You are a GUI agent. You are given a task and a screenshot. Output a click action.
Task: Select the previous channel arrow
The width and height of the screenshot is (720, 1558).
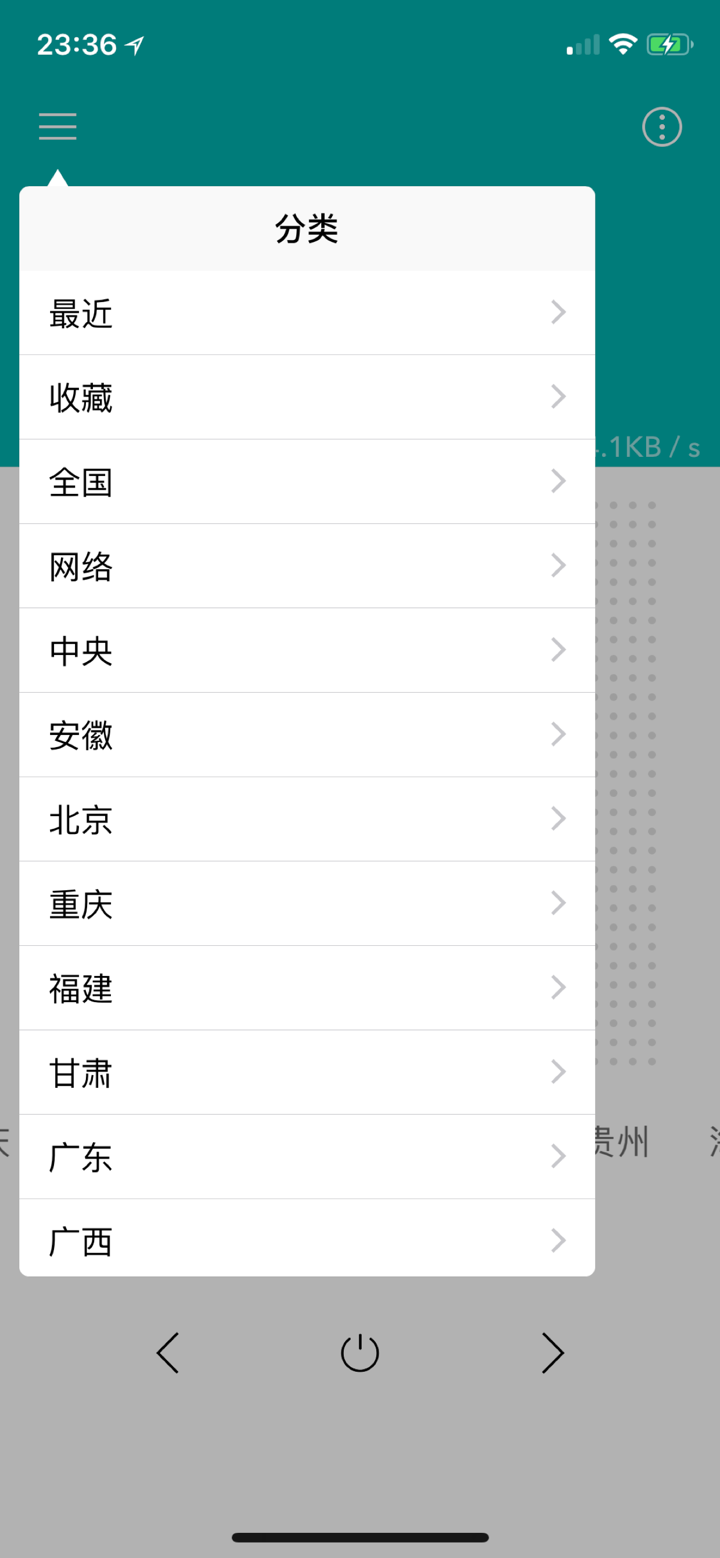coord(167,1353)
